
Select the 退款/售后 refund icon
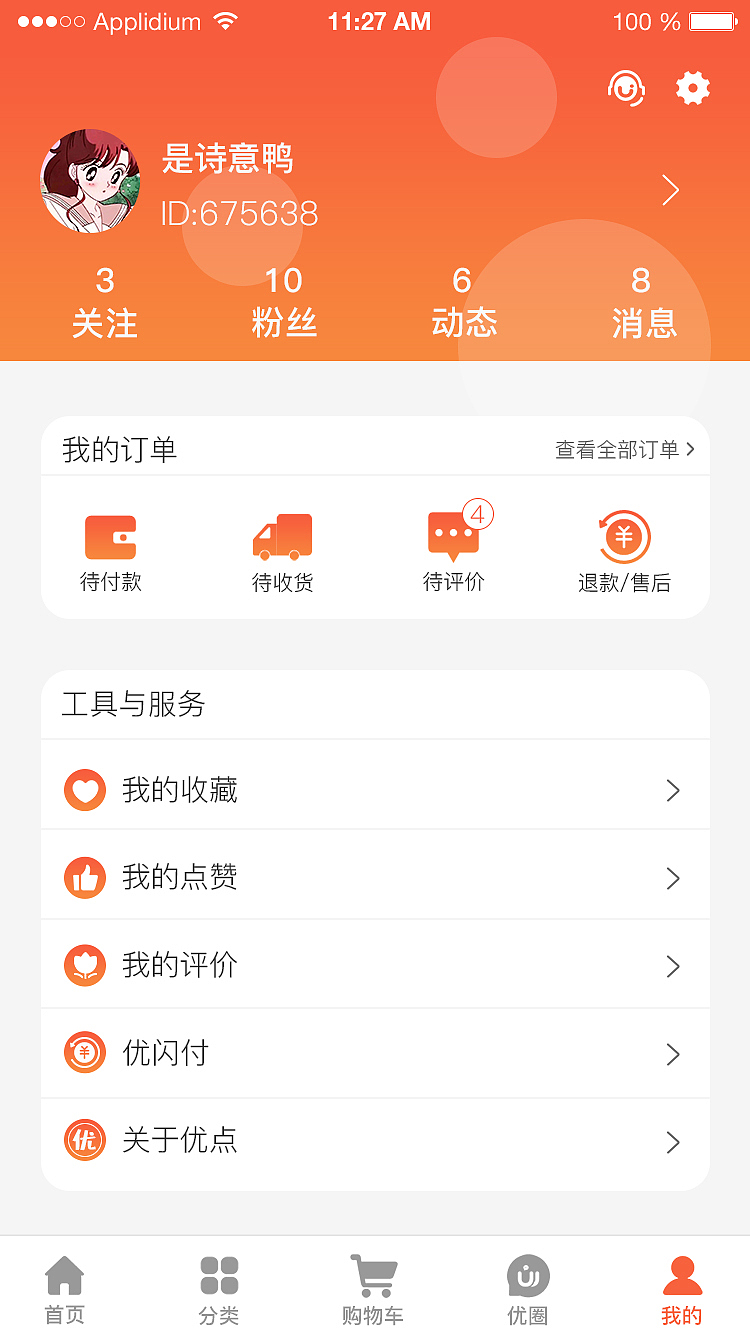point(624,537)
